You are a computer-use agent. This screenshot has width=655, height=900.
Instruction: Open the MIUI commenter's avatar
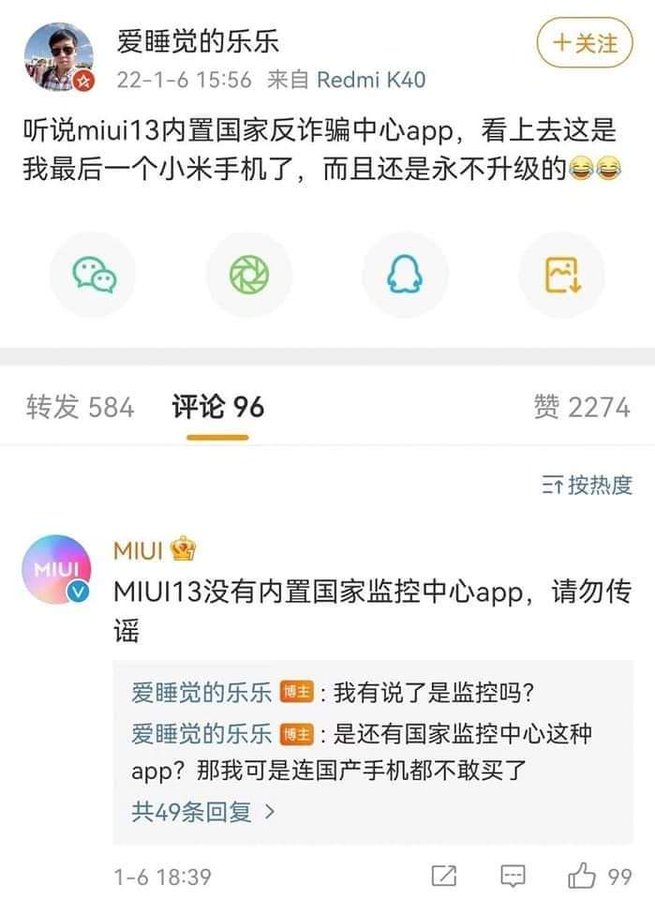(x=56, y=569)
